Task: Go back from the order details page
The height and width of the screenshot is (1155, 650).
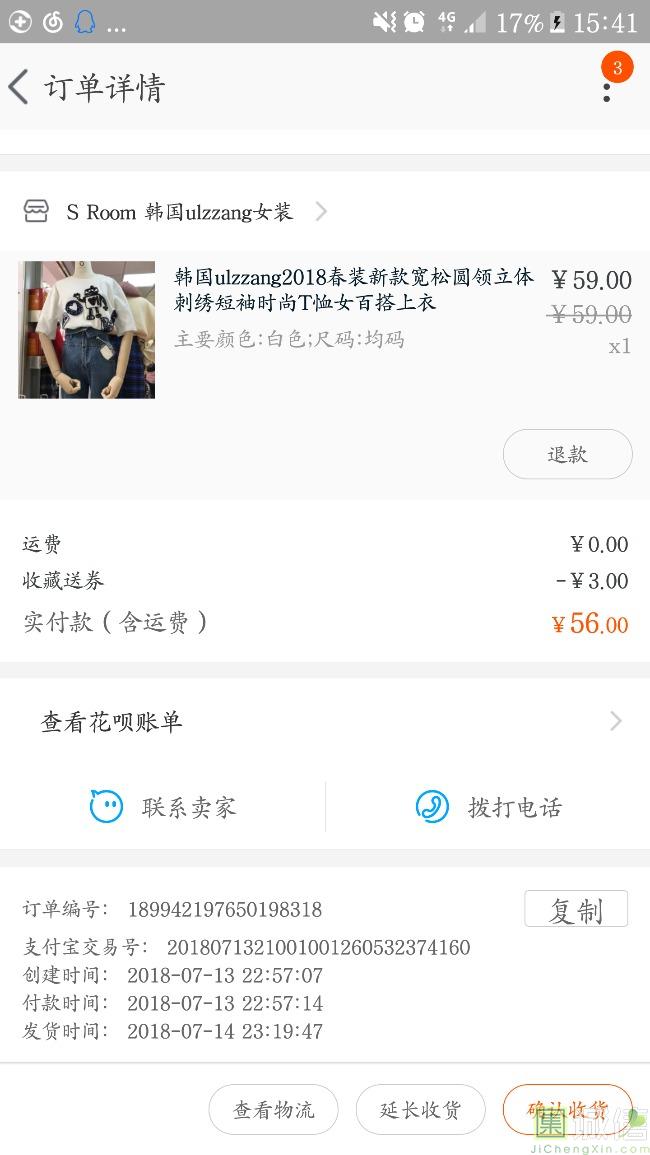Action: click(x=20, y=87)
